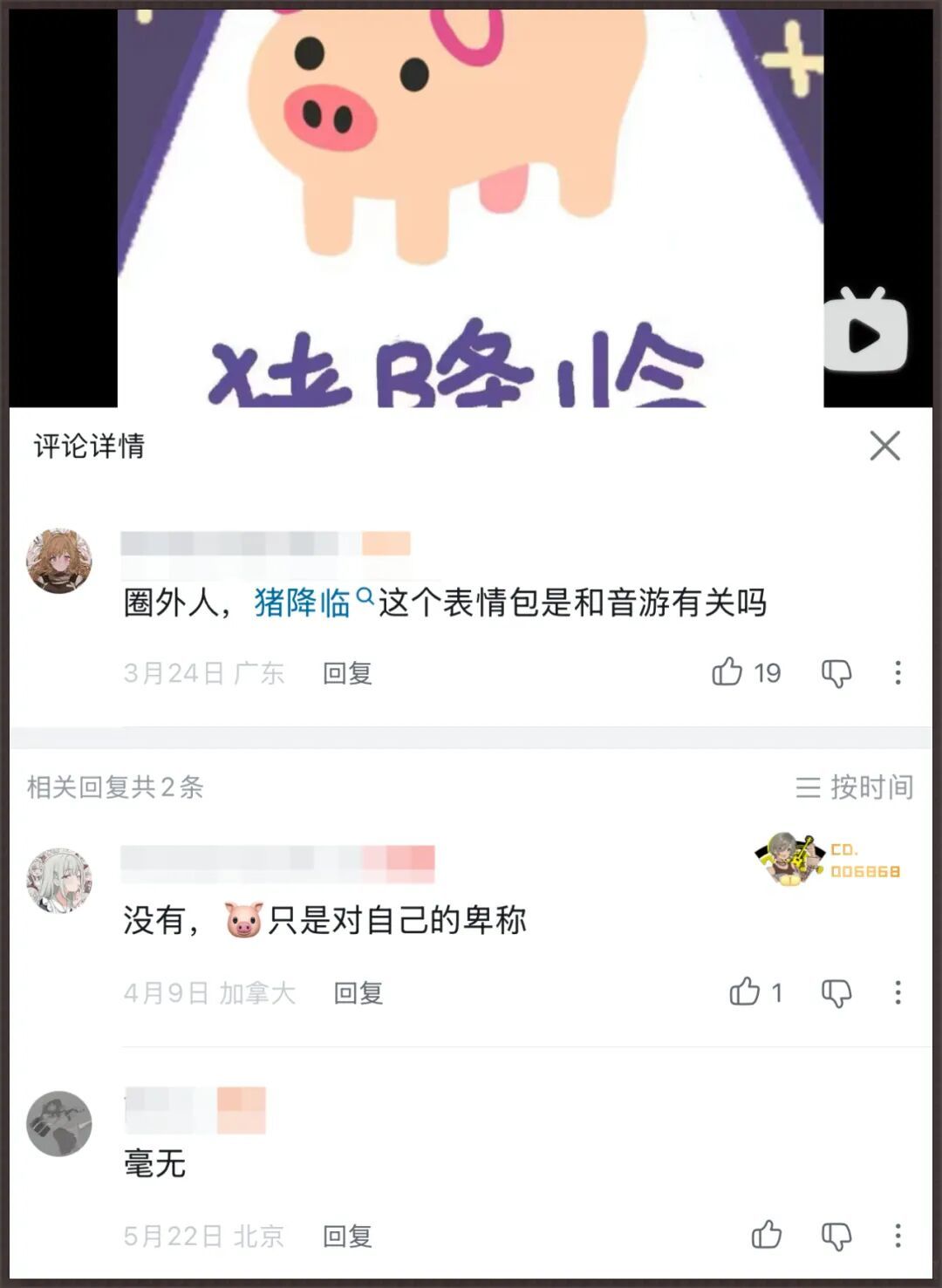Open the gray avatar of 毫无 commenter
942x1288 pixels.
click(59, 1123)
